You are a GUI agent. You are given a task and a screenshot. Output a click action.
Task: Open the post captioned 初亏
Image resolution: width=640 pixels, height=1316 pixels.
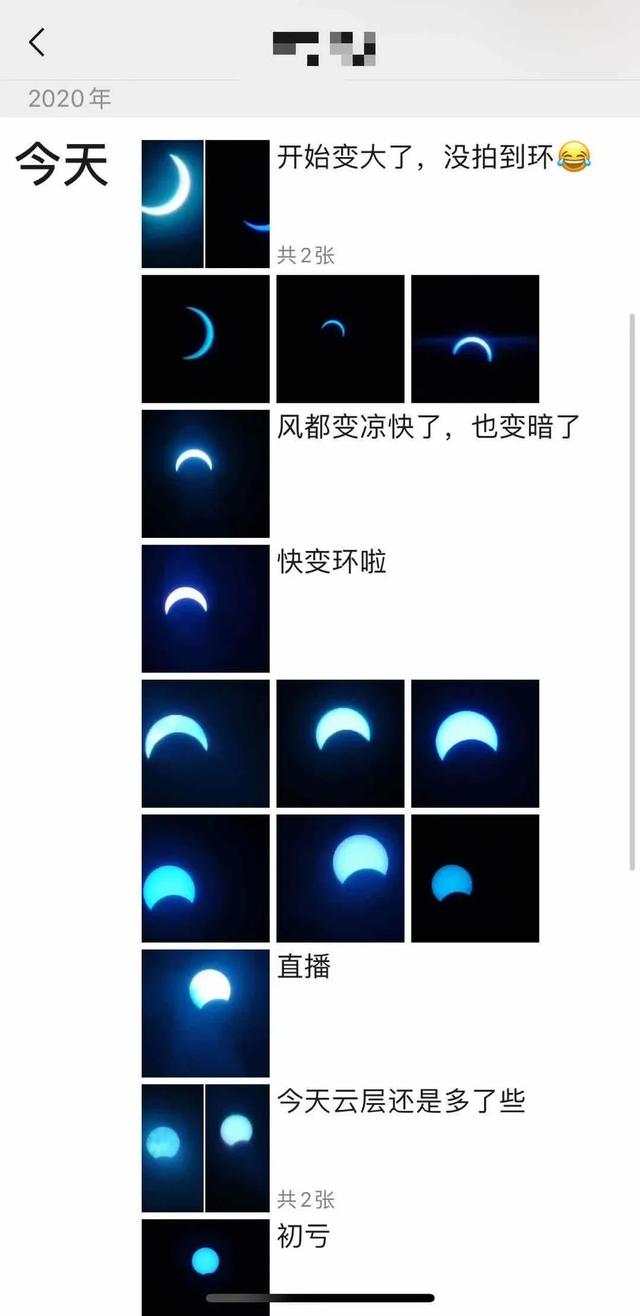(304, 1236)
